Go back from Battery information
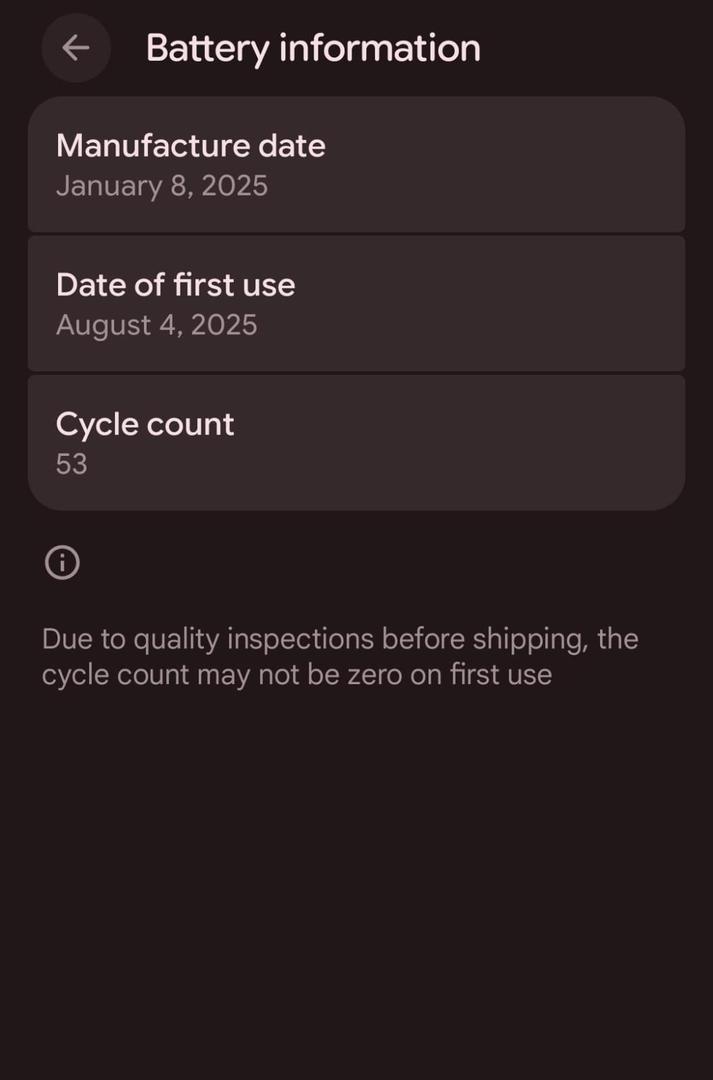Image resolution: width=713 pixels, height=1080 pixels. pyautogui.click(x=76, y=48)
